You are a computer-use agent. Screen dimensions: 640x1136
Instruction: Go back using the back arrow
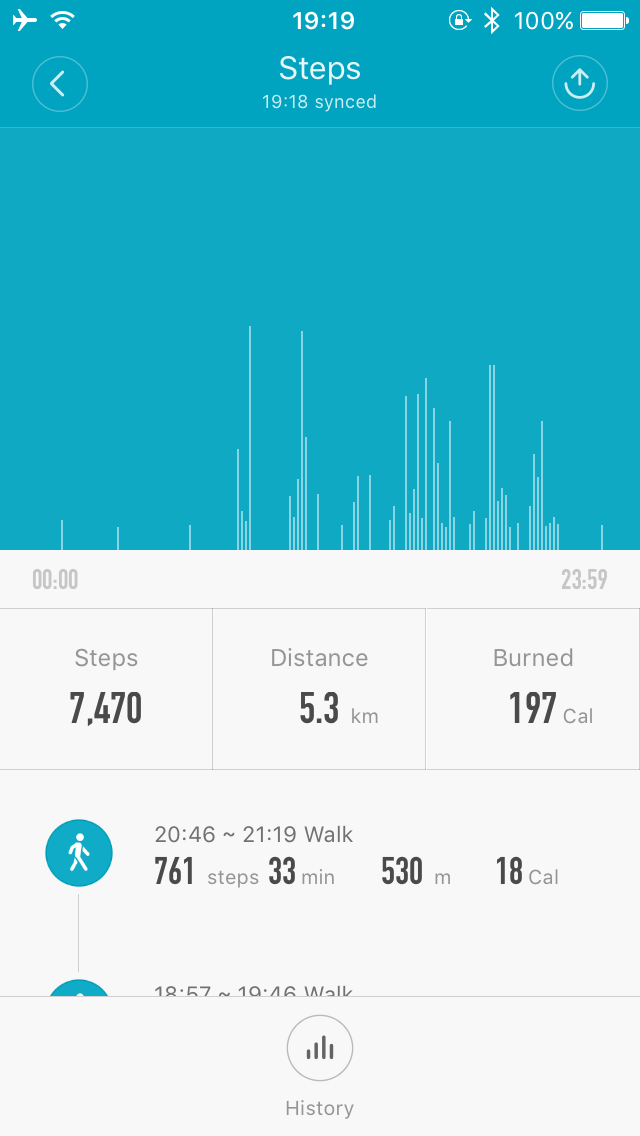[60, 84]
